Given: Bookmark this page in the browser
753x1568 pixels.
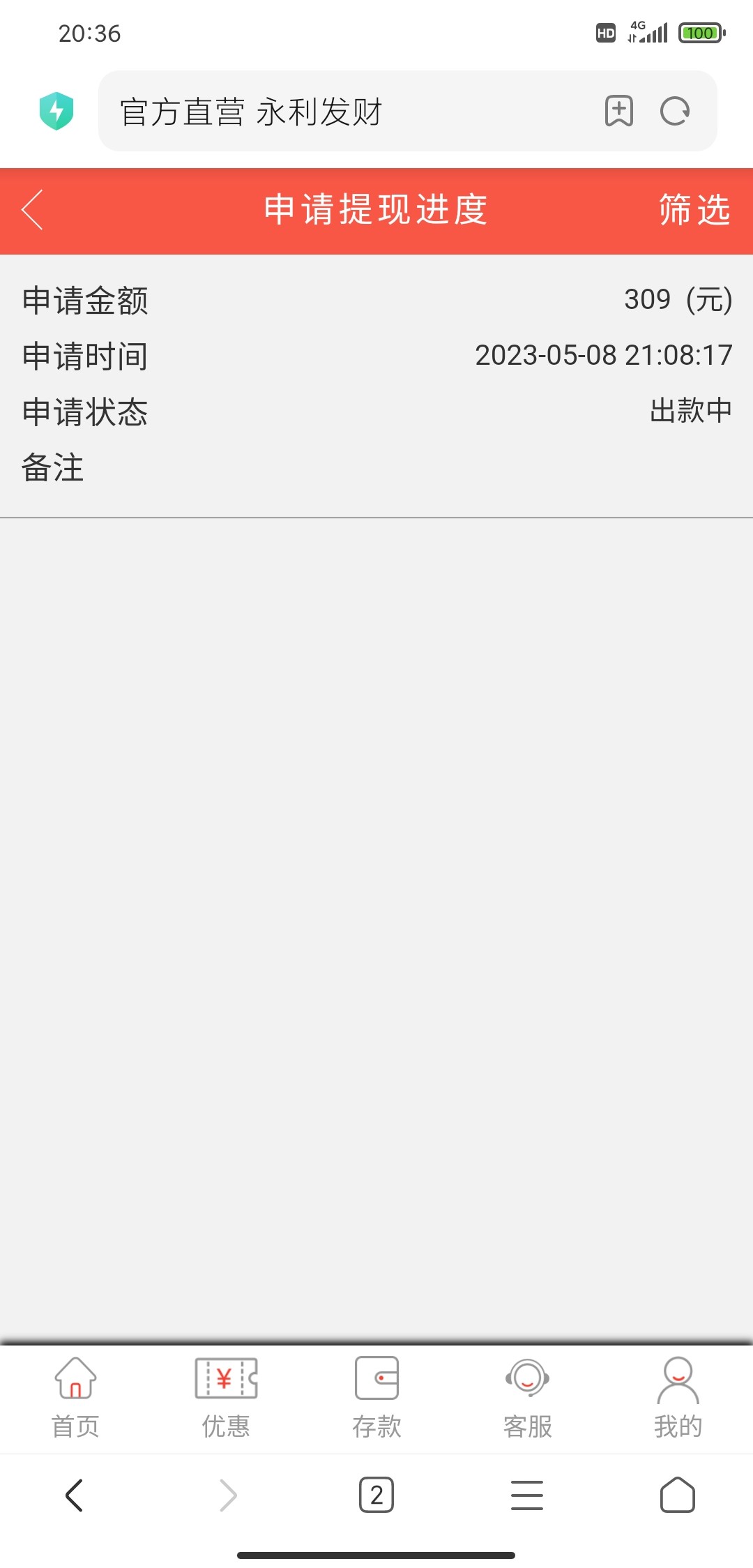Looking at the screenshot, I should [618, 111].
